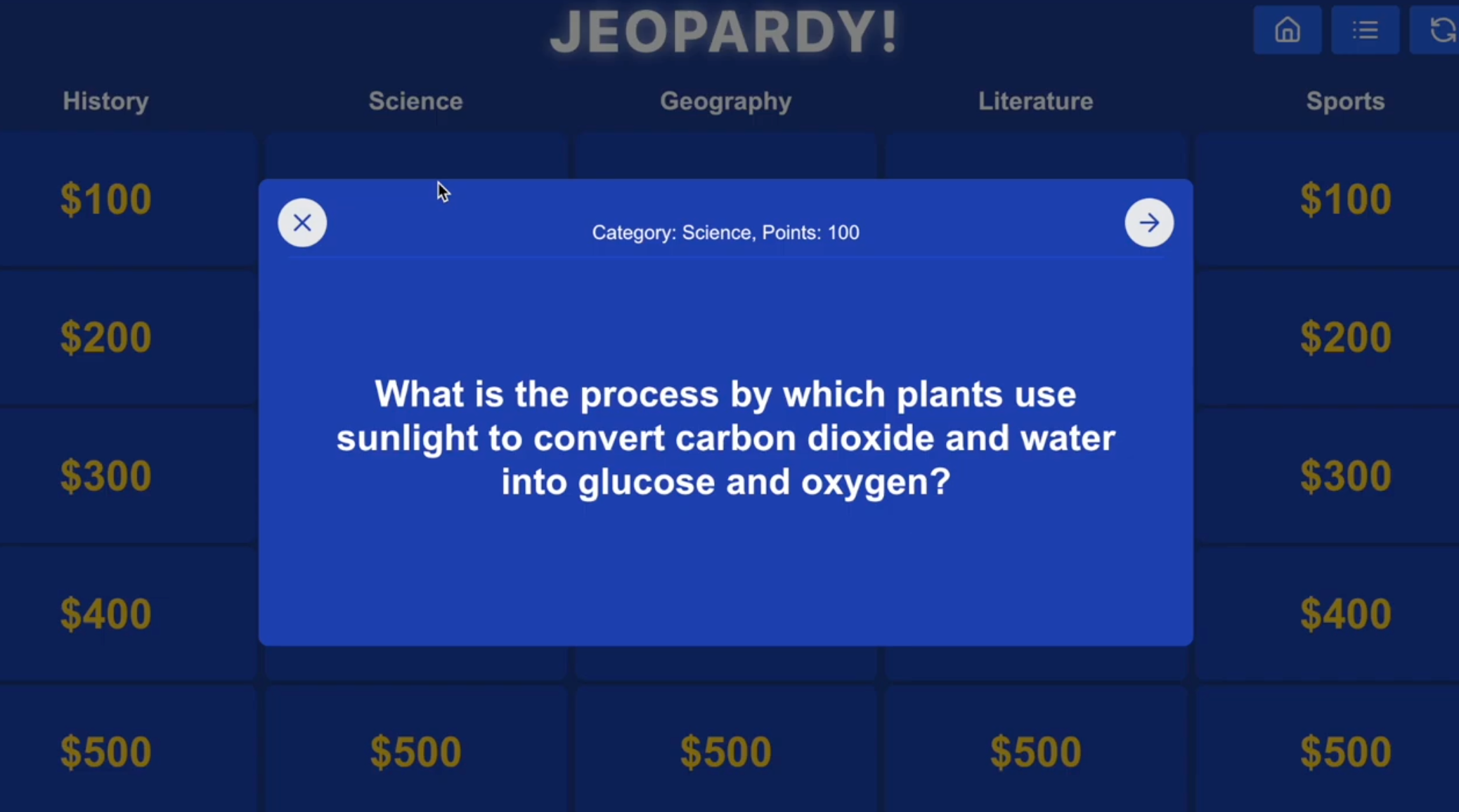Pick Sports $400 tile
Image resolution: width=1459 pixels, height=812 pixels.
1345,614
